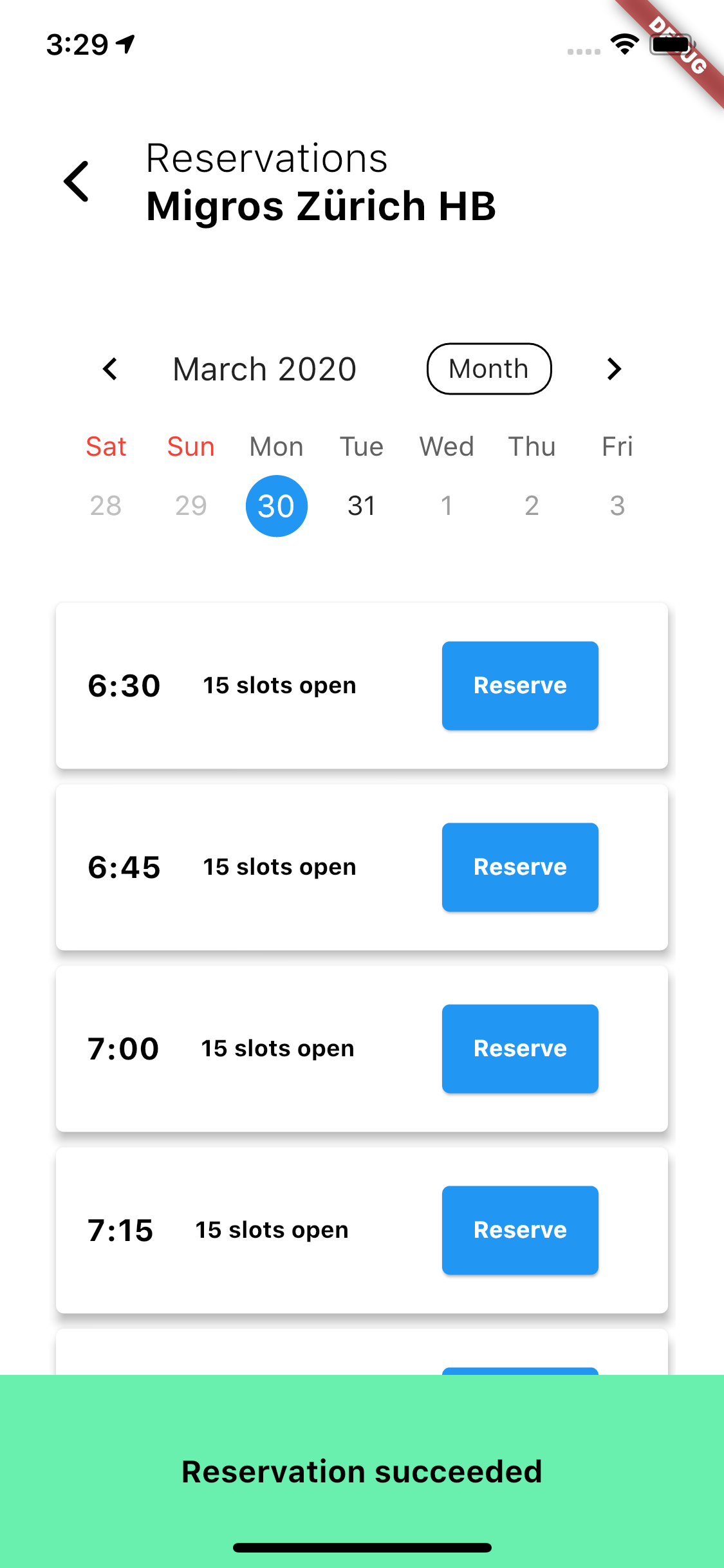The width and height of the screenshot is (724, 1568).
Task: Reserve the 7:00 time slot
Action: [520, 1049]
